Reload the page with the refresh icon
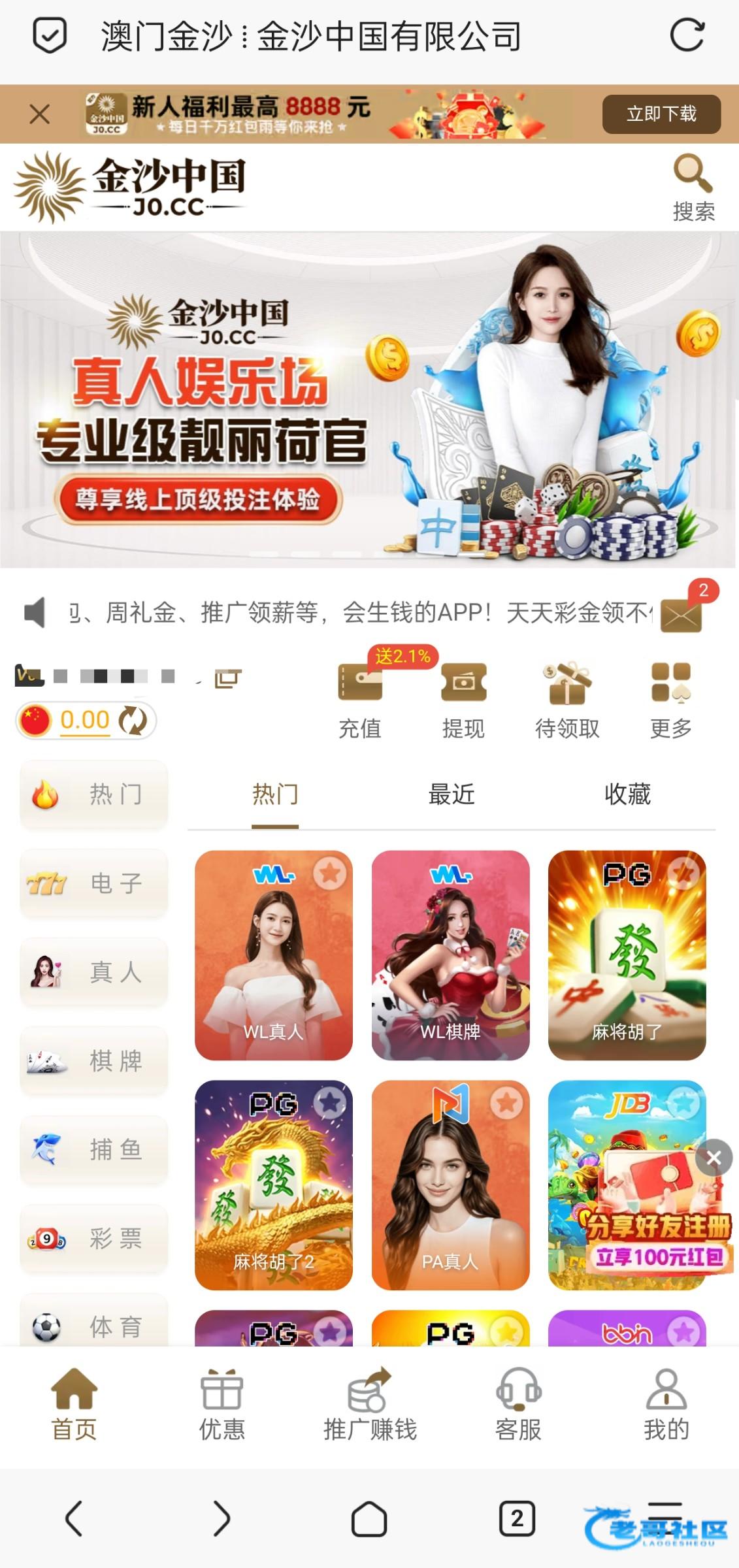 687,35
